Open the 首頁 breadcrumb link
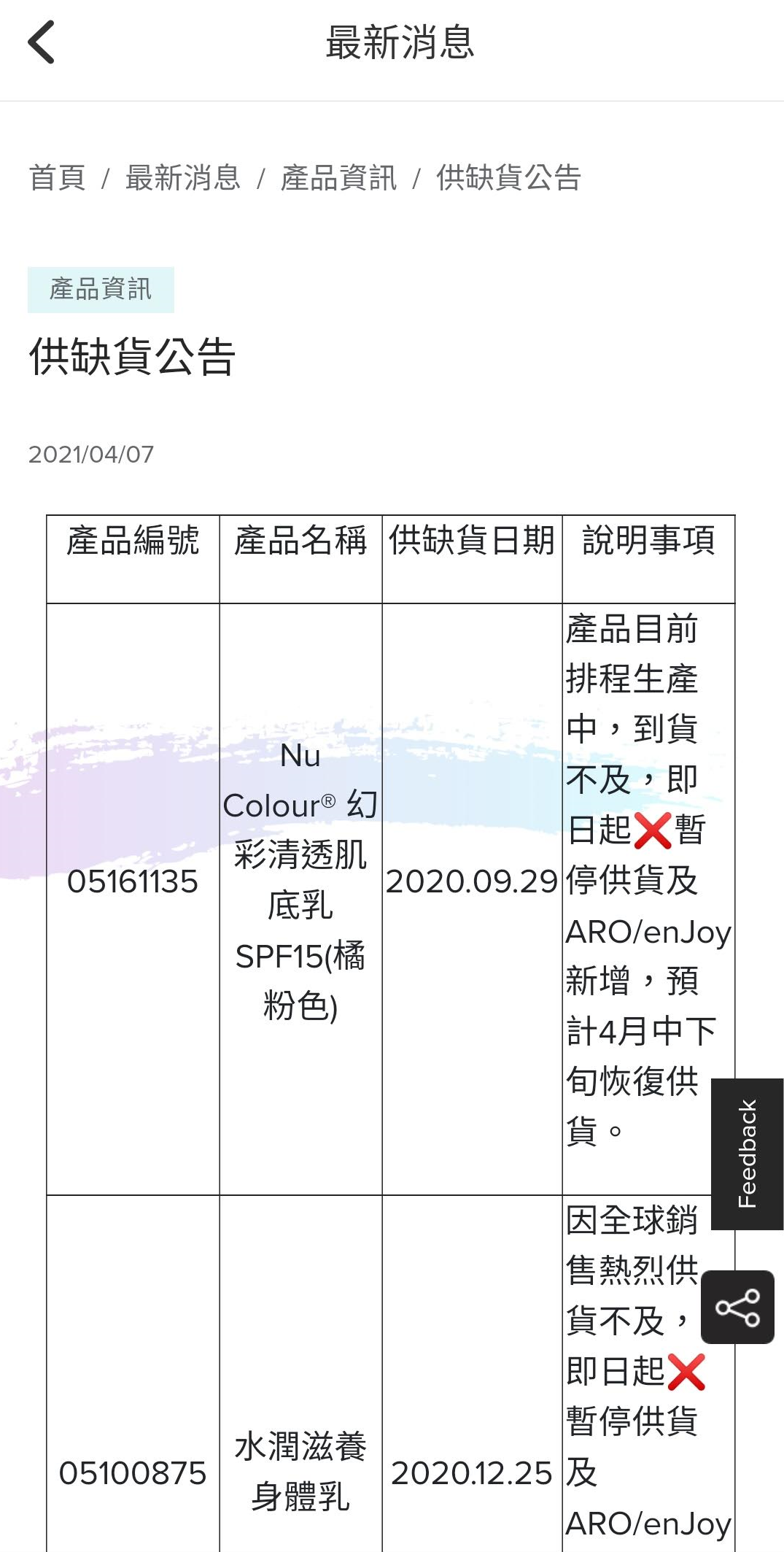This screenshot has height=1552, width=784. click(57, 178)
